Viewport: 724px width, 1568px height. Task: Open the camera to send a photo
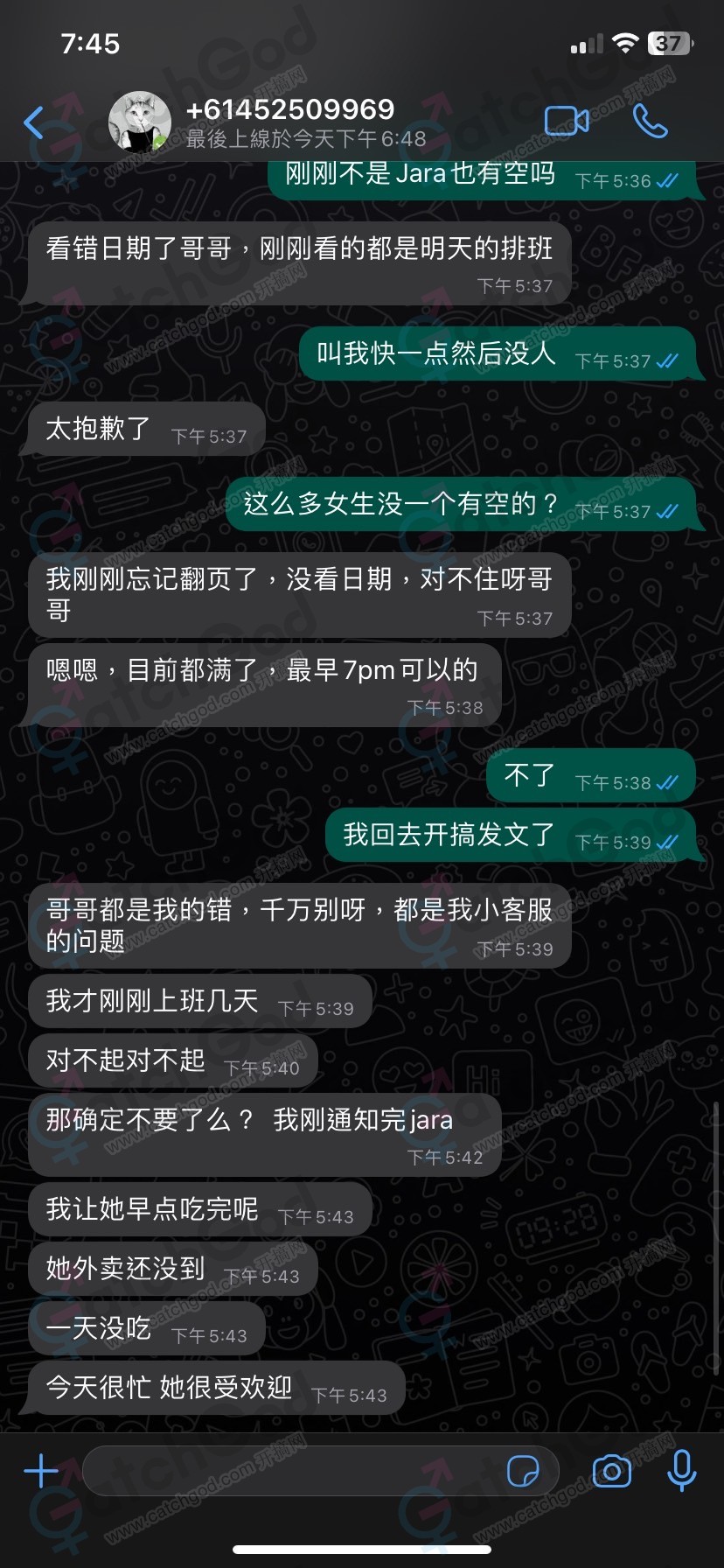point(611,1472)
